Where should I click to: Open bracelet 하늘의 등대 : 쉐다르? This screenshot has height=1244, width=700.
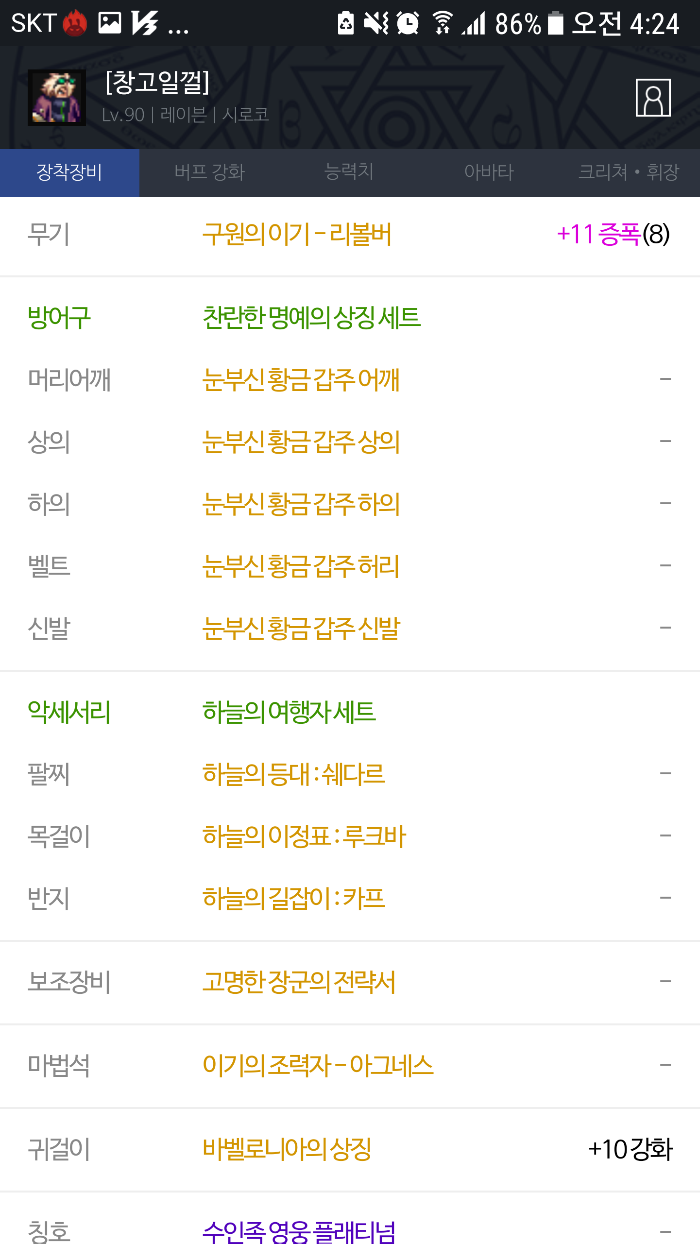(x=293, y=774)
